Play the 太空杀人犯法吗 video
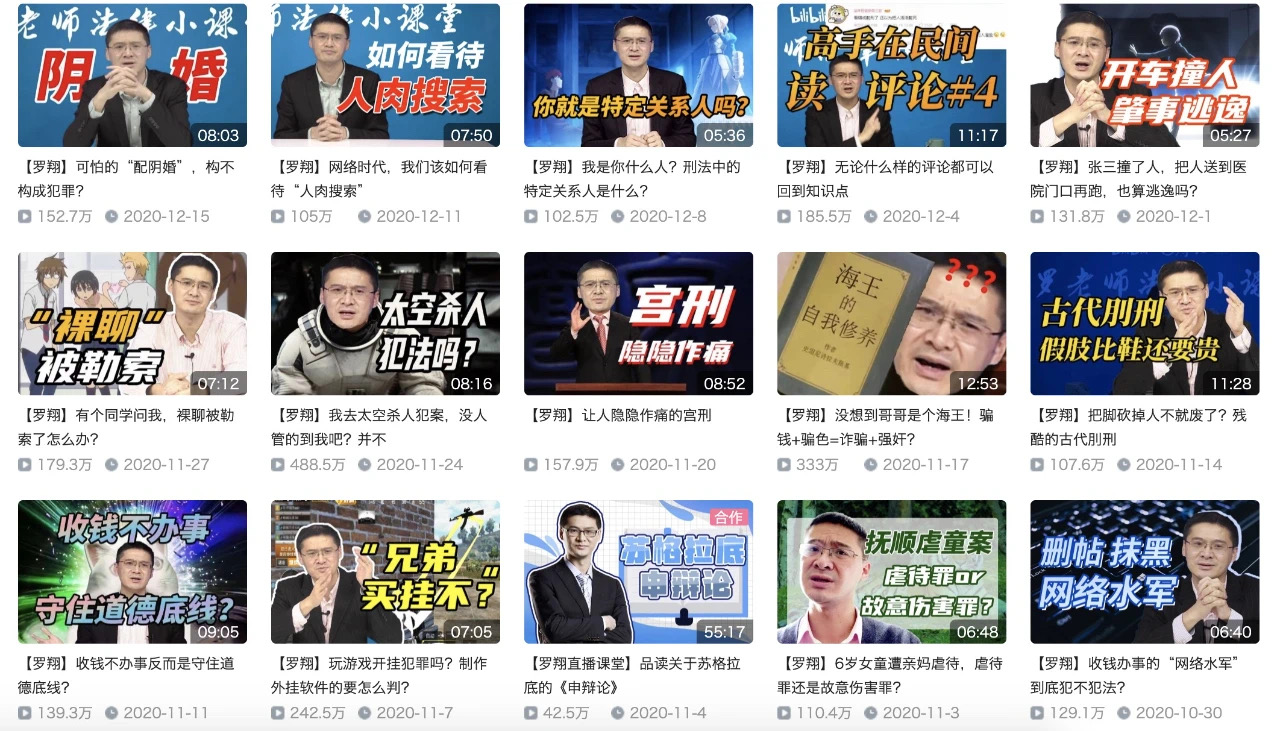1280x731 pixels. (x=385, y=323)
